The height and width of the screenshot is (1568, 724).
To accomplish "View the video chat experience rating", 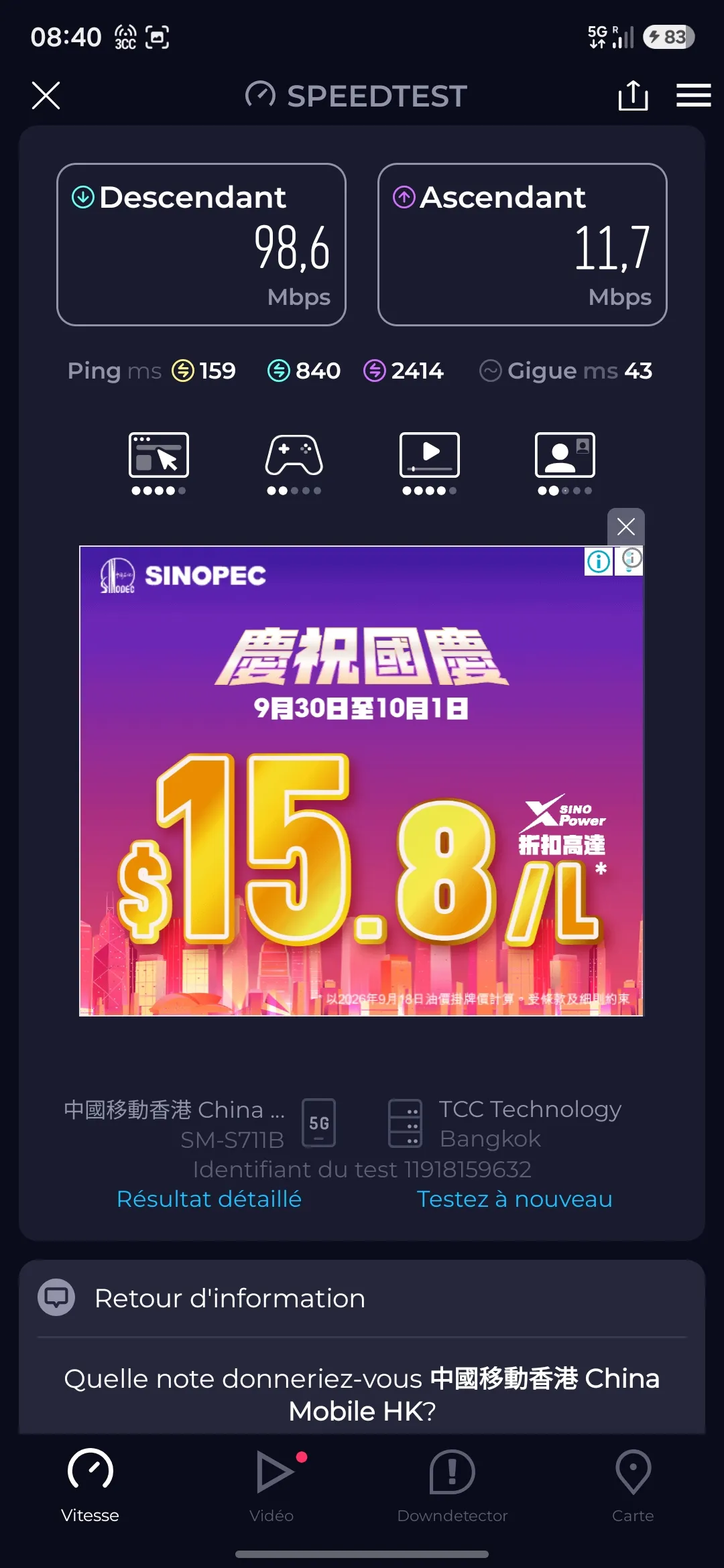I will click(565, 464).
